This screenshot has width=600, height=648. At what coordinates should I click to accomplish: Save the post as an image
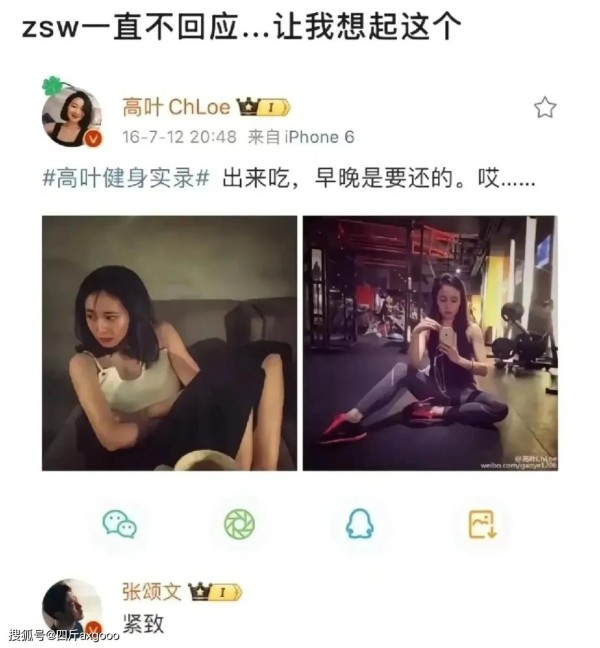[x=482, y=523]
